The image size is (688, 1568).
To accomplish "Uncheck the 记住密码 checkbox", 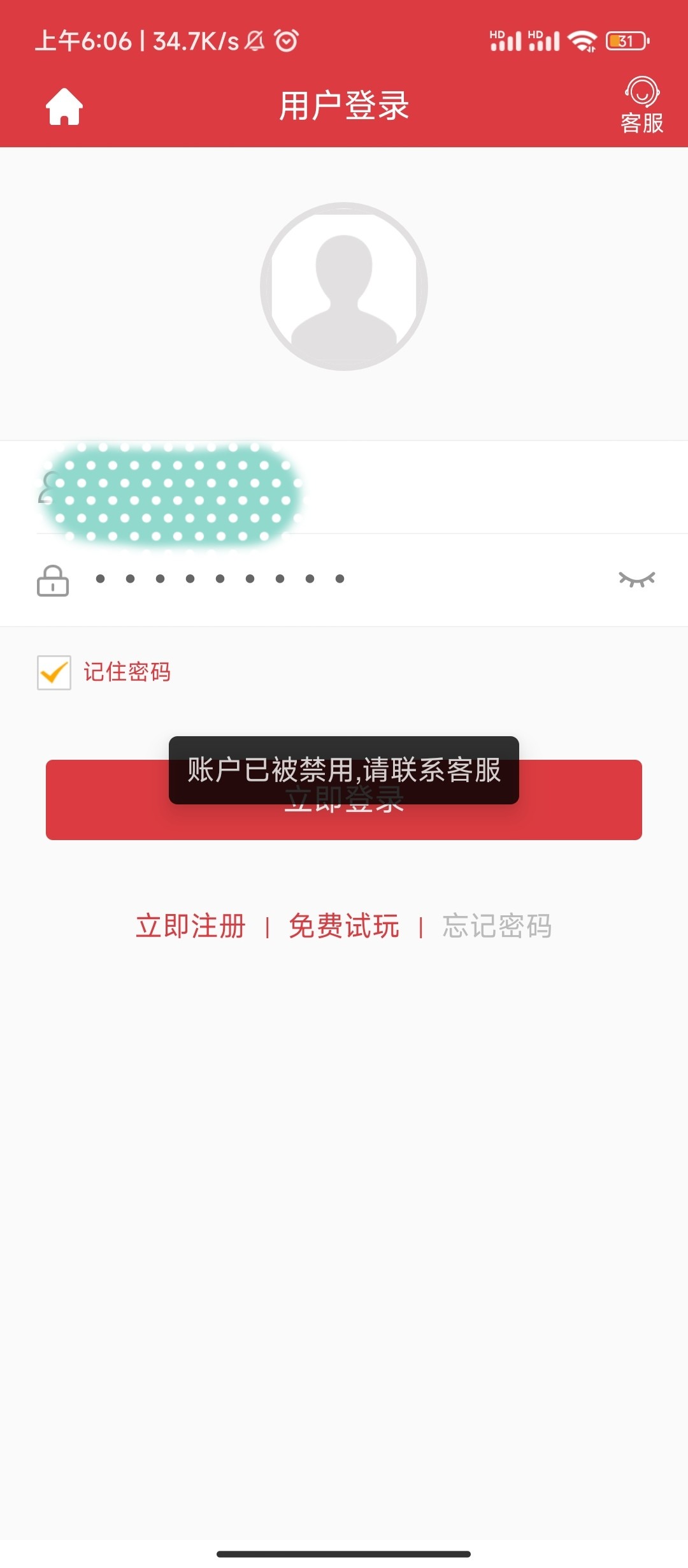I will click(x=54, y=672).
